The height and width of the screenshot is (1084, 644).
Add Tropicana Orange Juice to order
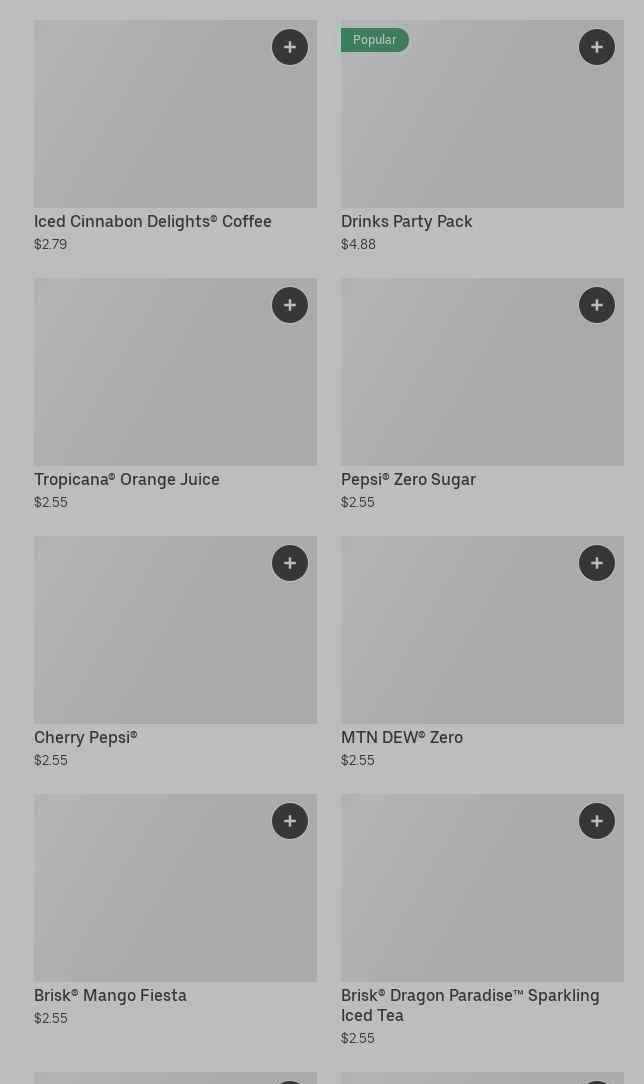coord(290,305)
